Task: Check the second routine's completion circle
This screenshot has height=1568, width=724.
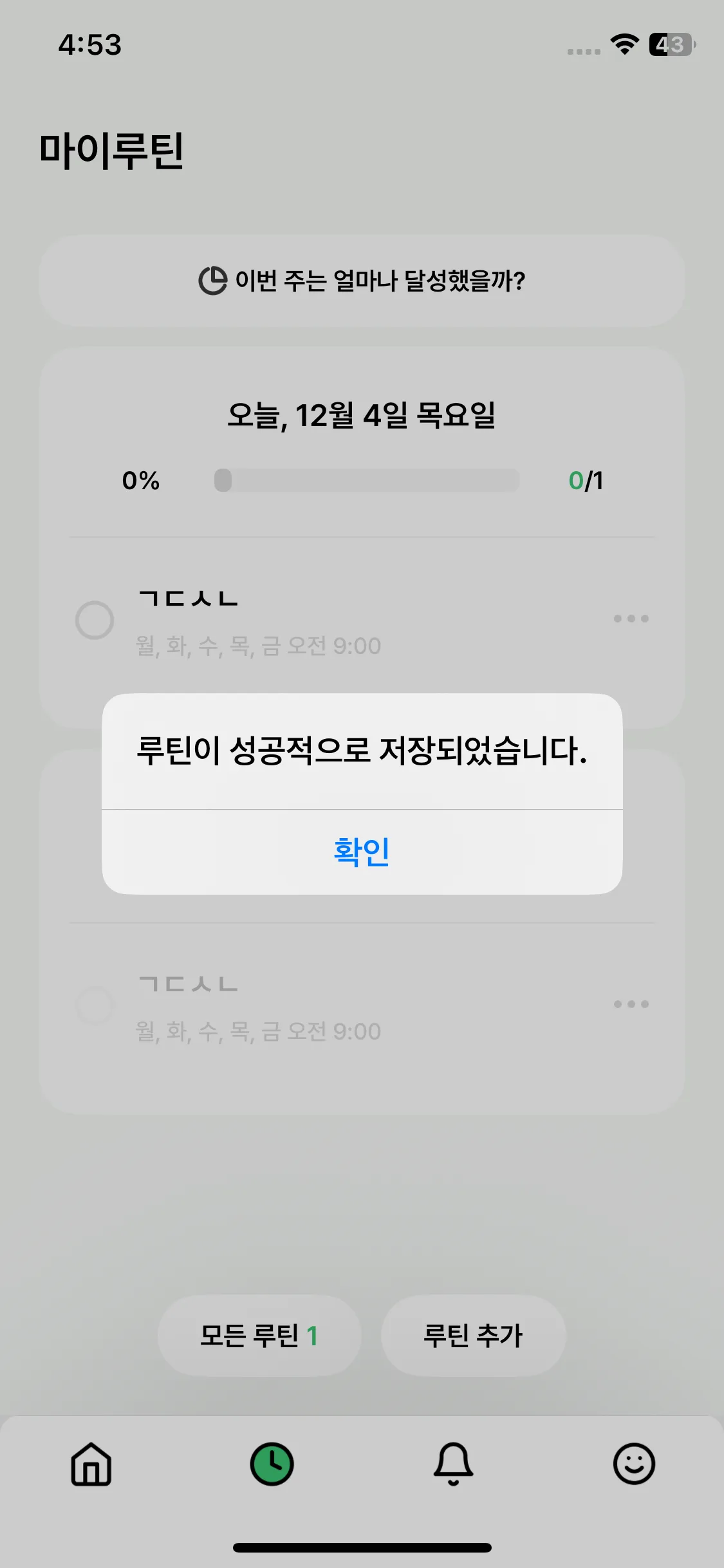Action: [x=94, y=1004]
